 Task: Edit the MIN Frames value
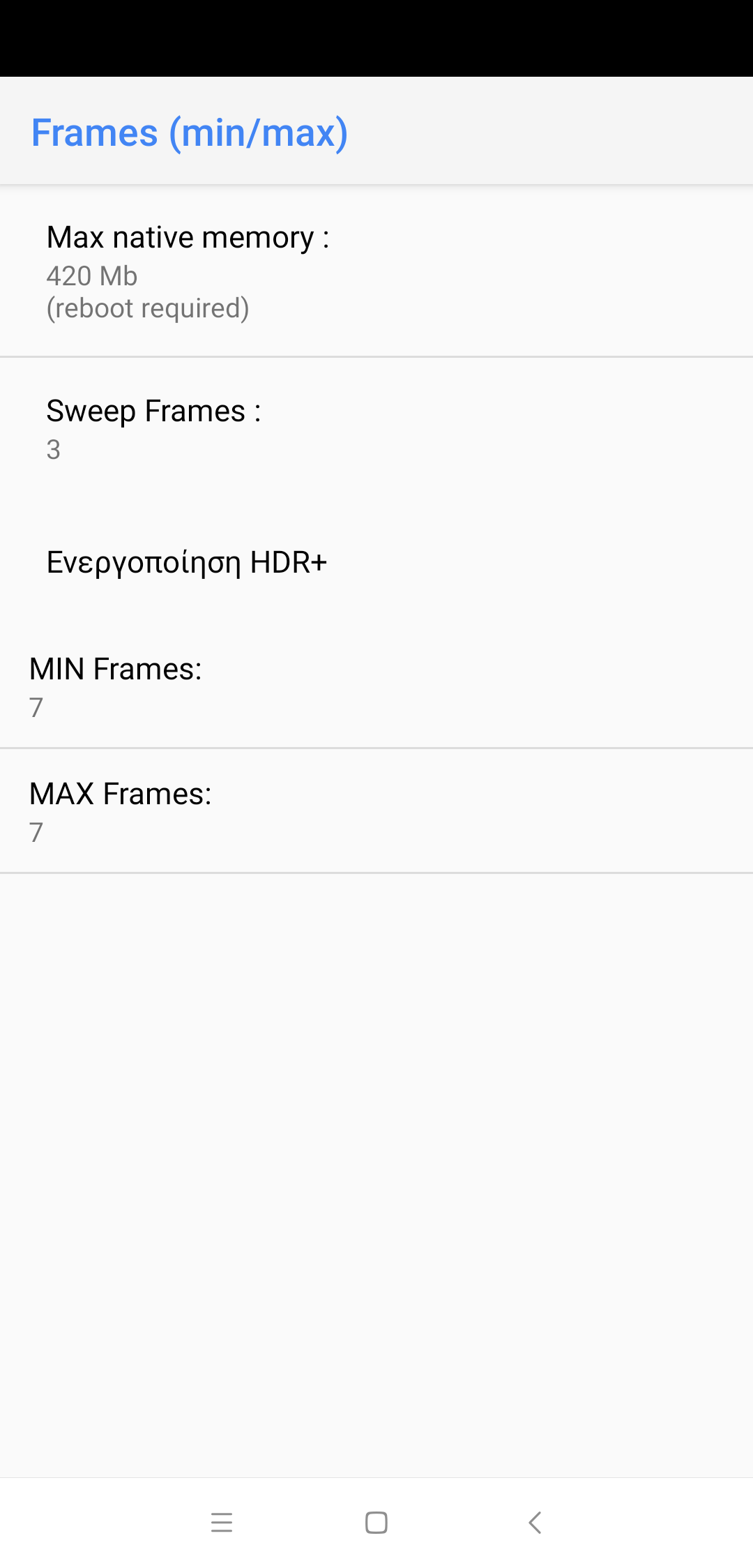376,687
